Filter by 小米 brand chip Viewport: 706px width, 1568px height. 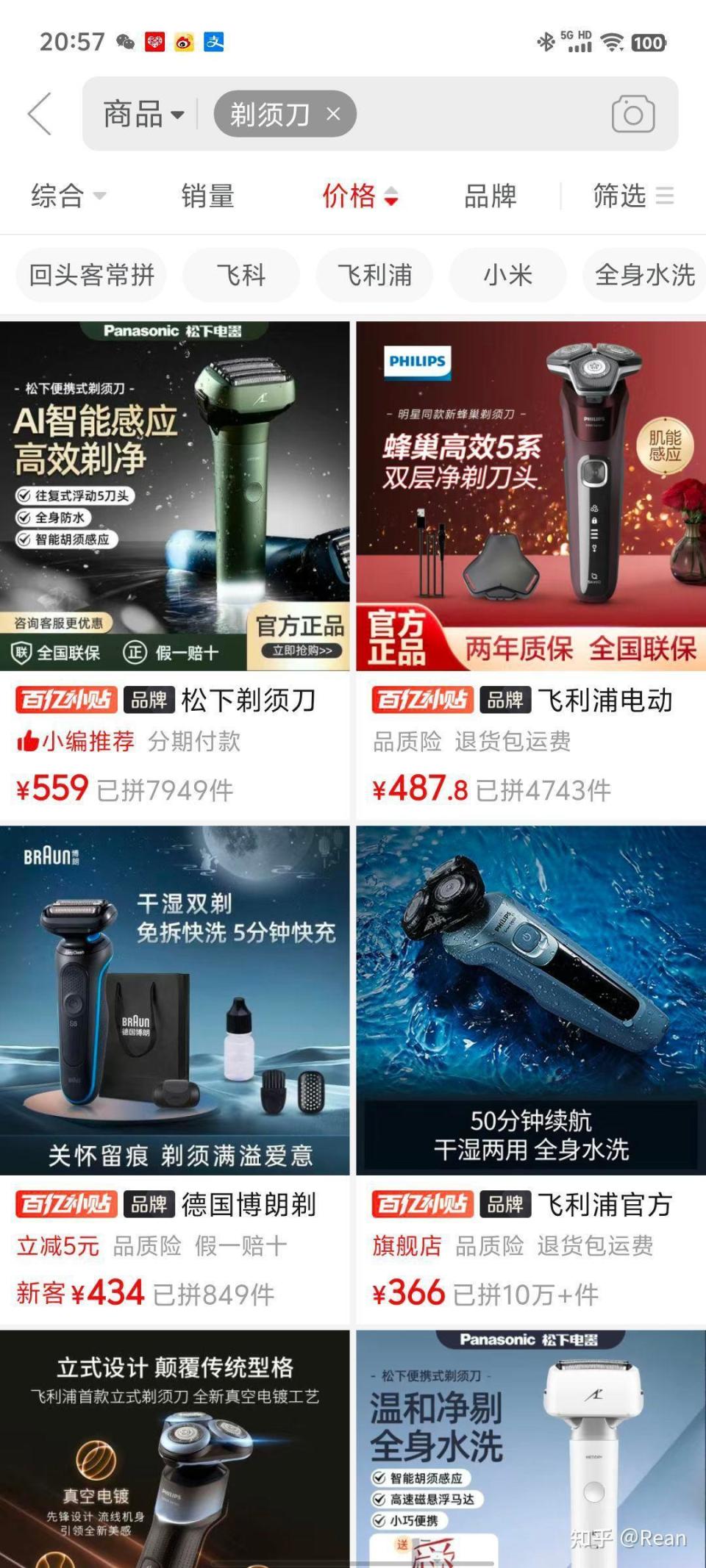pyautogui.click(x=507, y=276)
